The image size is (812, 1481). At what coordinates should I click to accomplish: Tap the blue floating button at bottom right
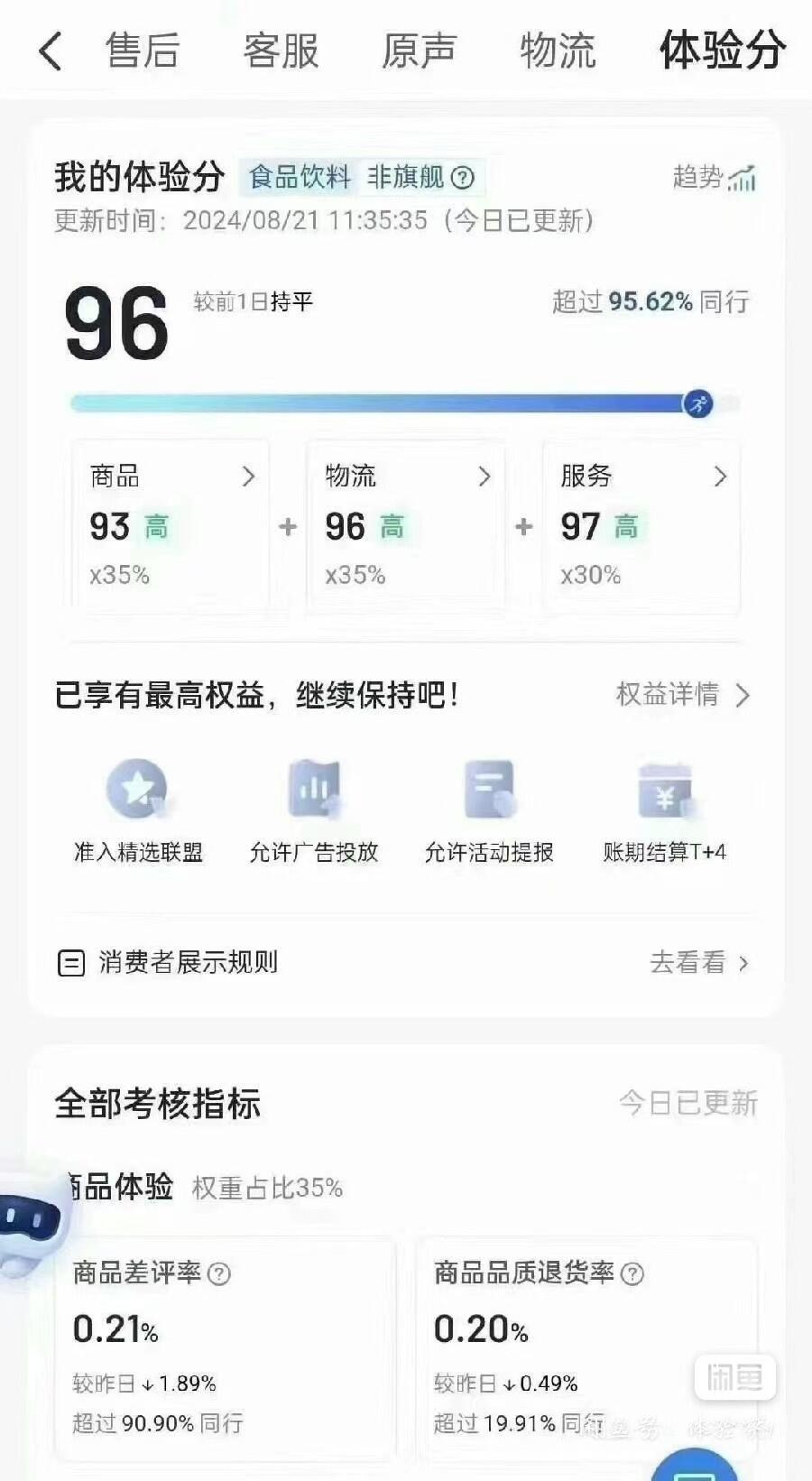point(695,1467)
